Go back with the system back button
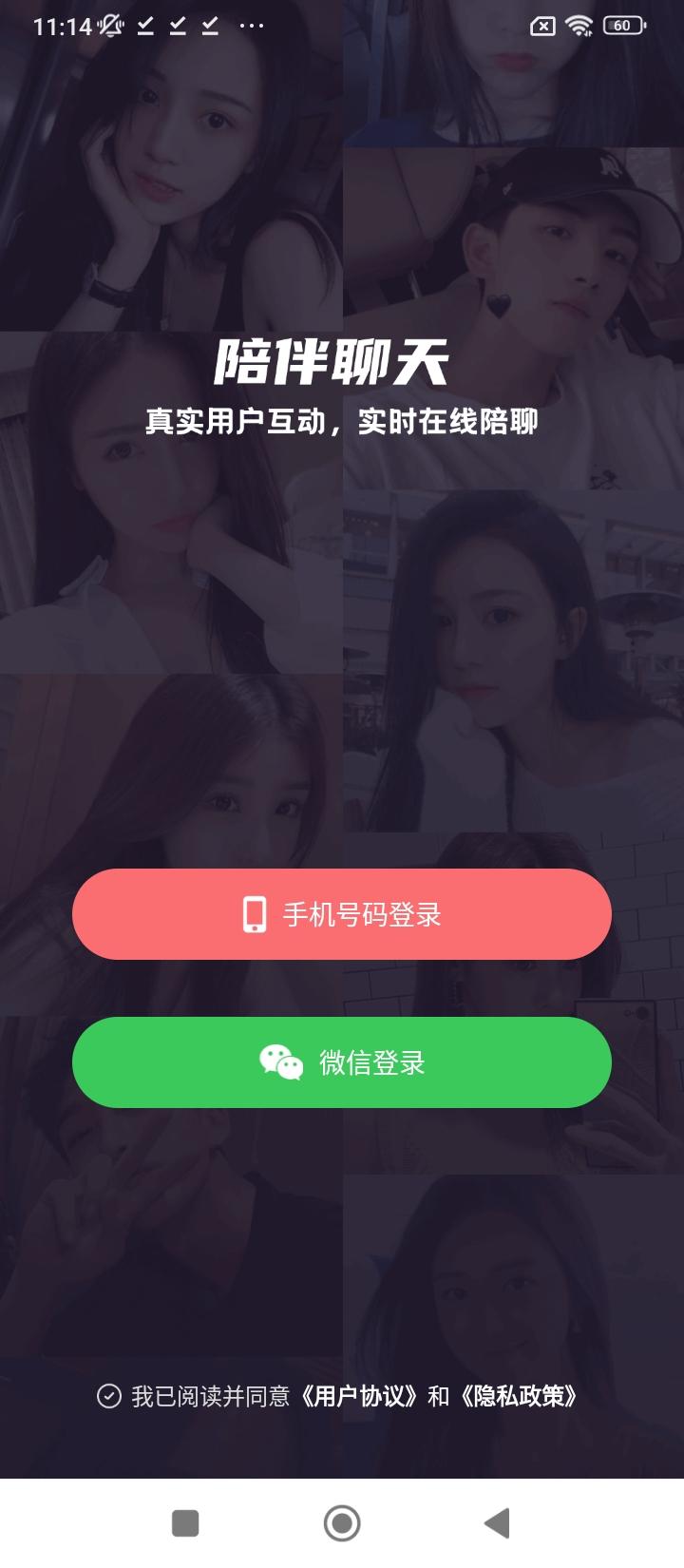The width and height of the screenshot is (684, 1568). pyautogui.click(x=497, y=1523)
